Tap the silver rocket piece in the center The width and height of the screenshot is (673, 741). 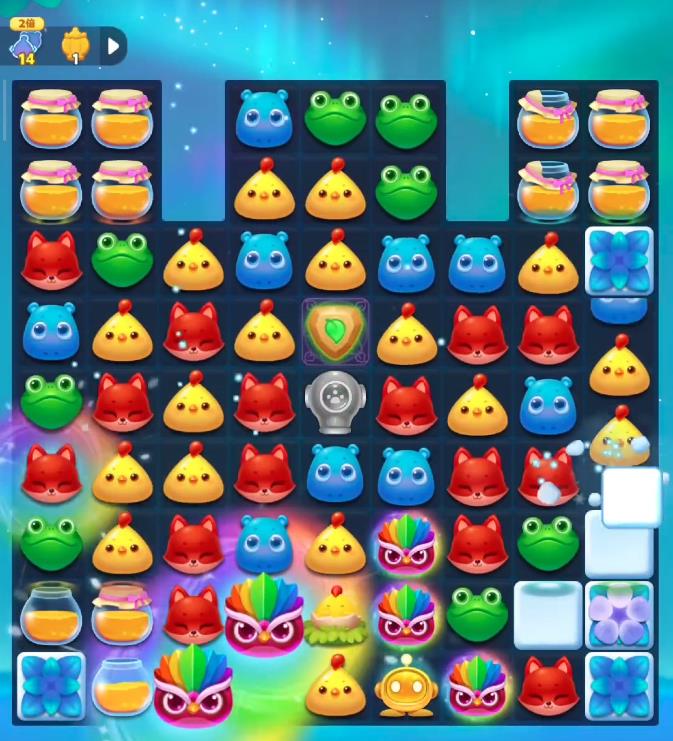[x=335, y=402]
